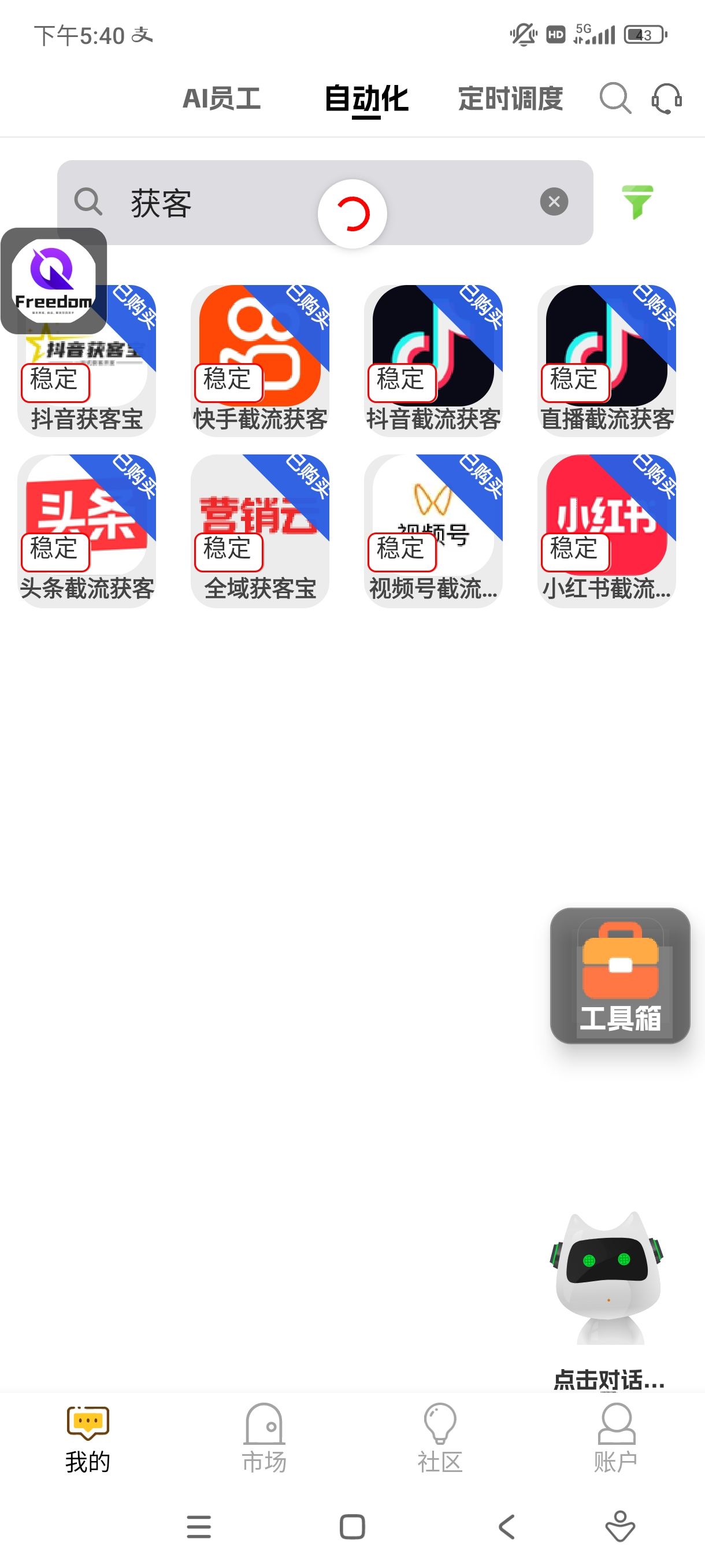Open 直播截流获客 automation
This screenshot has width=705, height=1568.
click(606, 360)
